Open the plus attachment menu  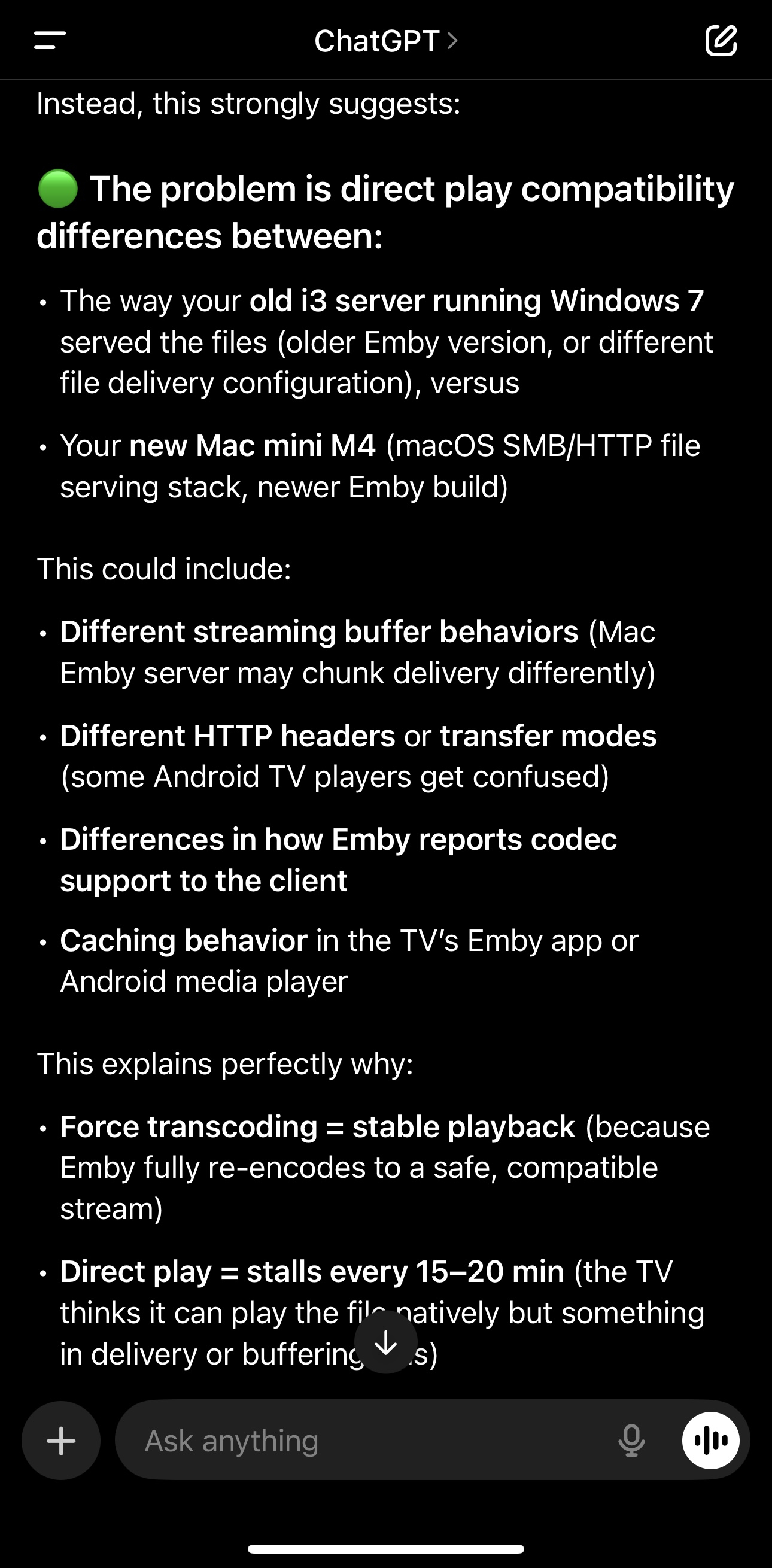coord(61,1441)
